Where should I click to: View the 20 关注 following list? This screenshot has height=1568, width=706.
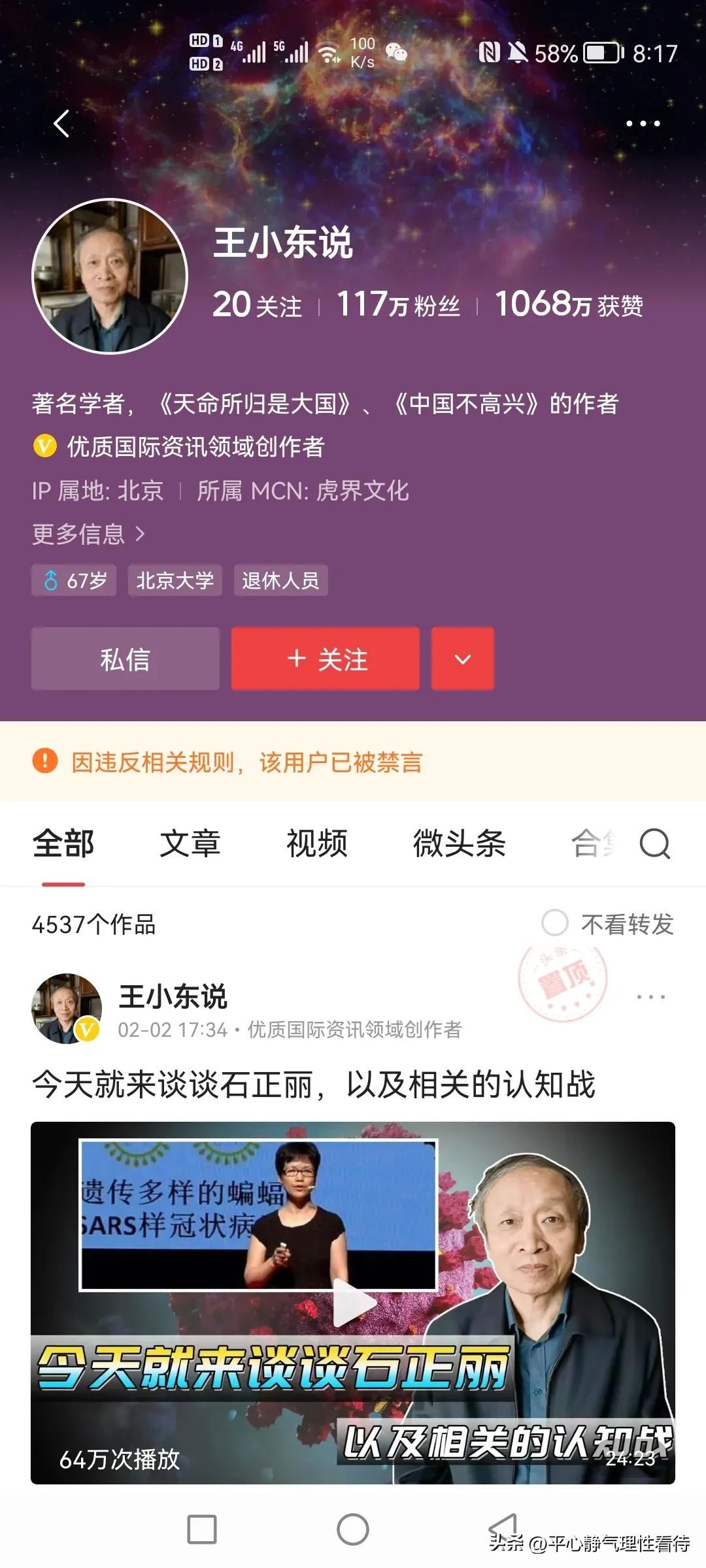pyautogui.click(x=257, y=305)
